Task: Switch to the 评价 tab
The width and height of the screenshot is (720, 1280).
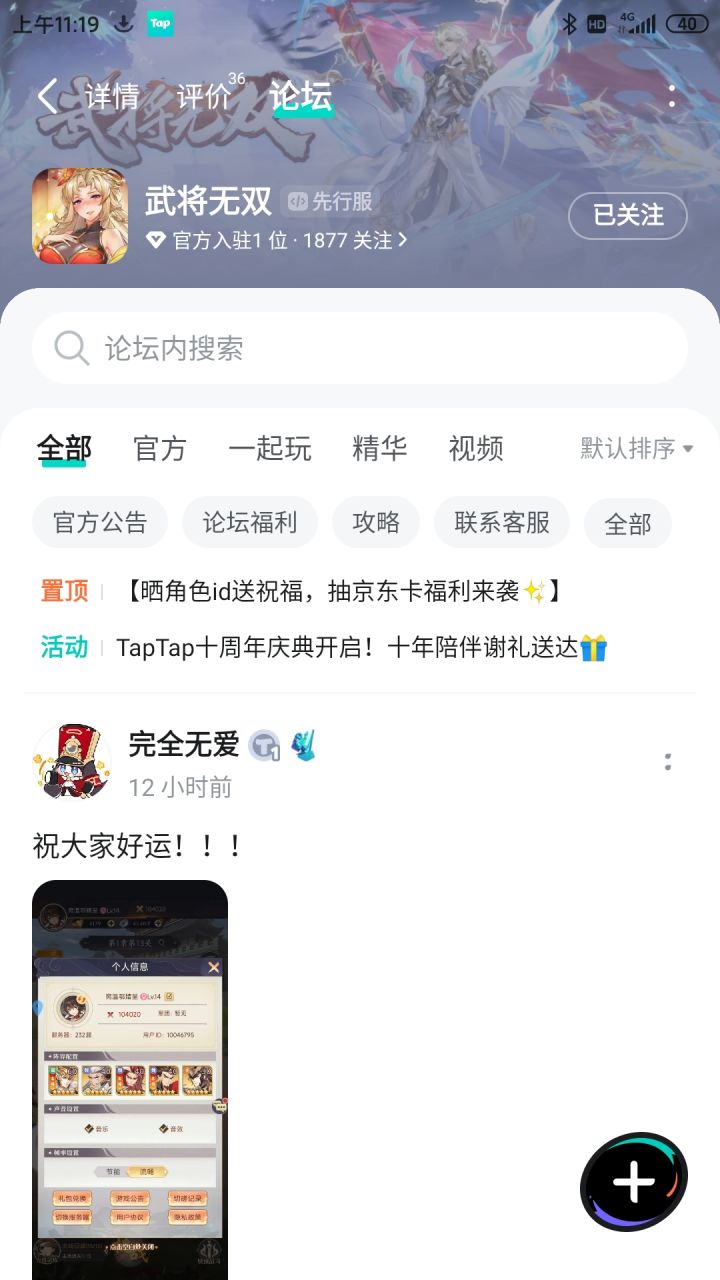Action: coord(203,97)
